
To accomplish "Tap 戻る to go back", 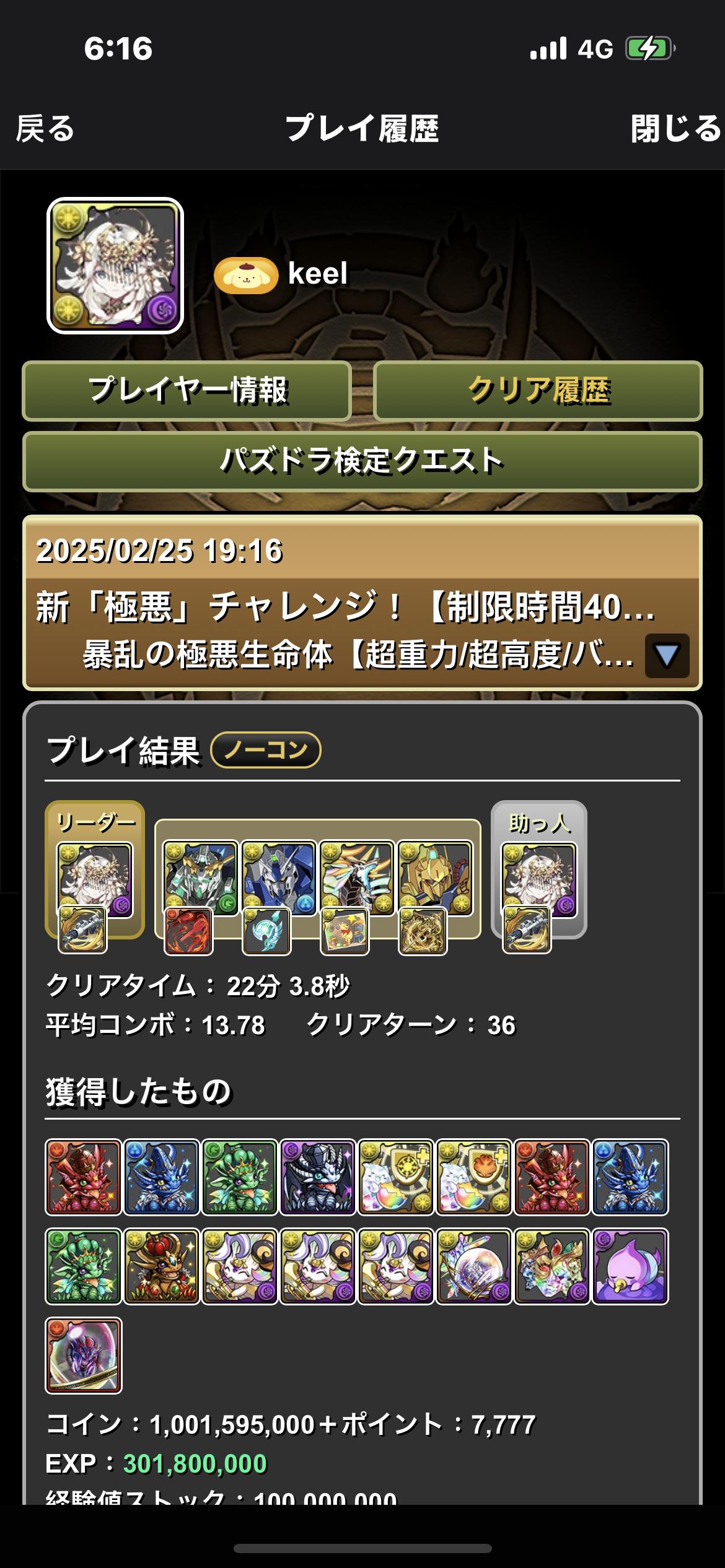I will pos(45,129).
